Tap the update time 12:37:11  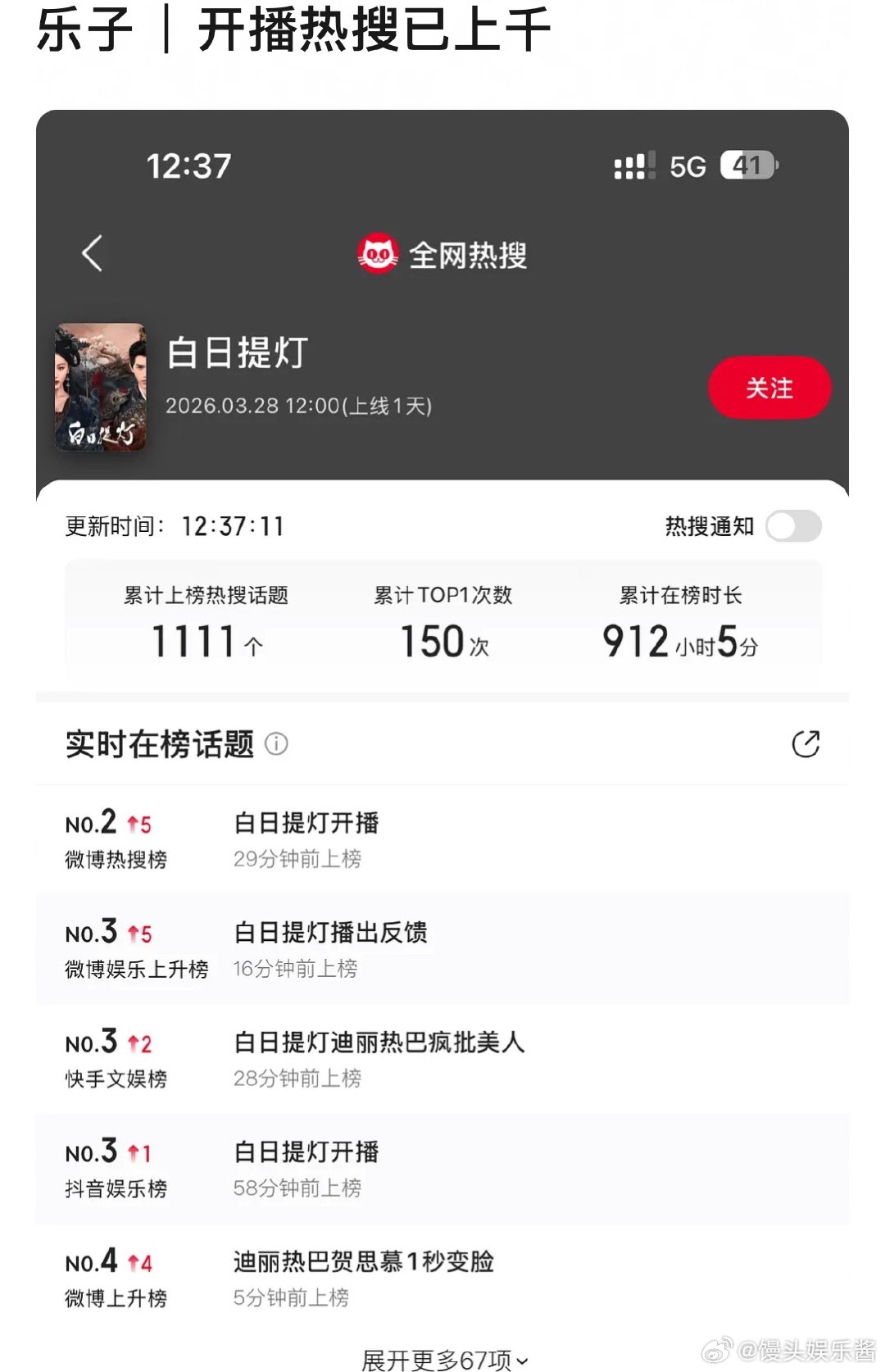pyautogui.click(x=230, y=526)
